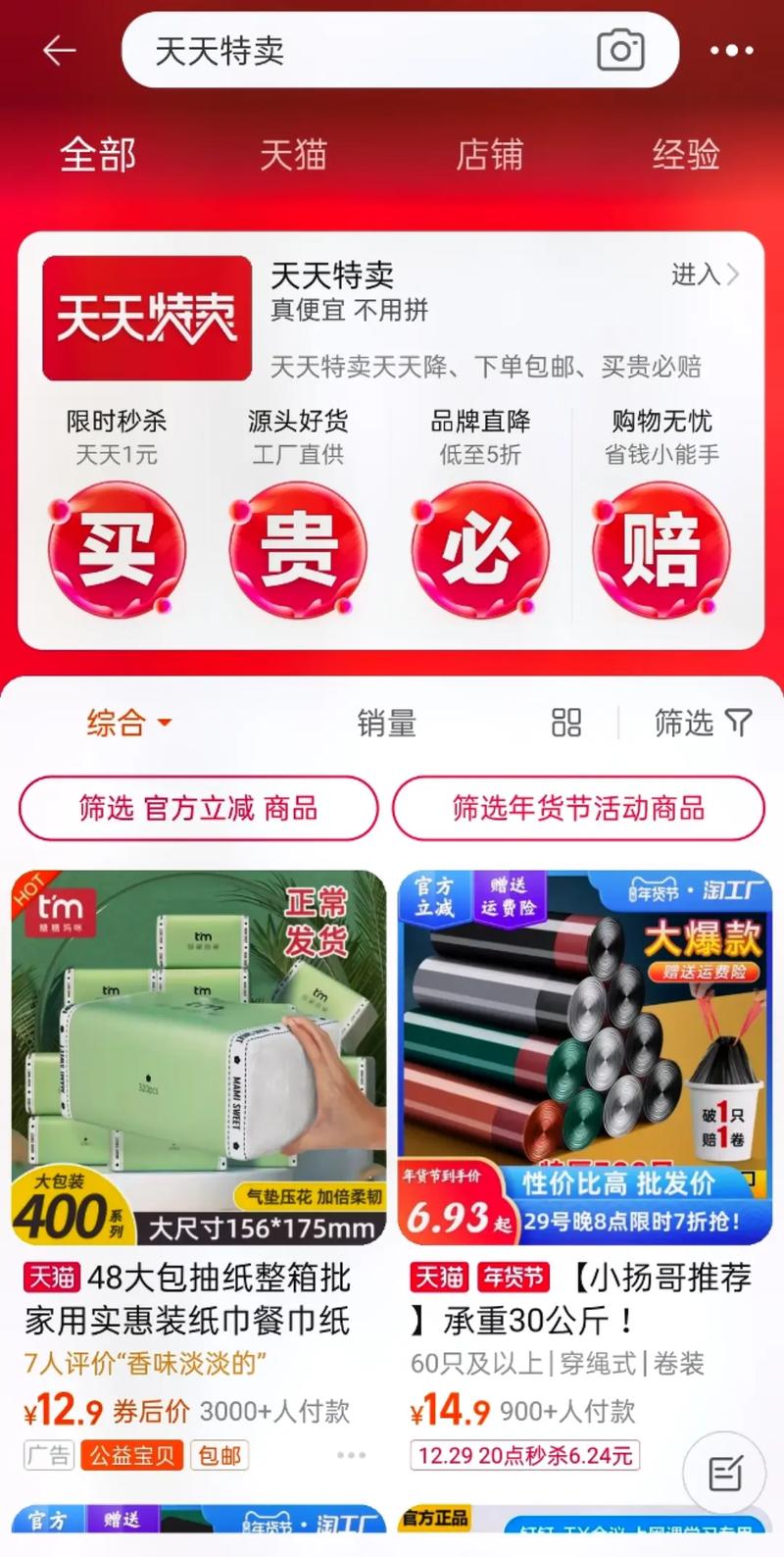Image resolution: width=784 pixels, height=1557 pixels.
Task: Expand the 综合 sort dropdown
Action: [x=128, y=724]
